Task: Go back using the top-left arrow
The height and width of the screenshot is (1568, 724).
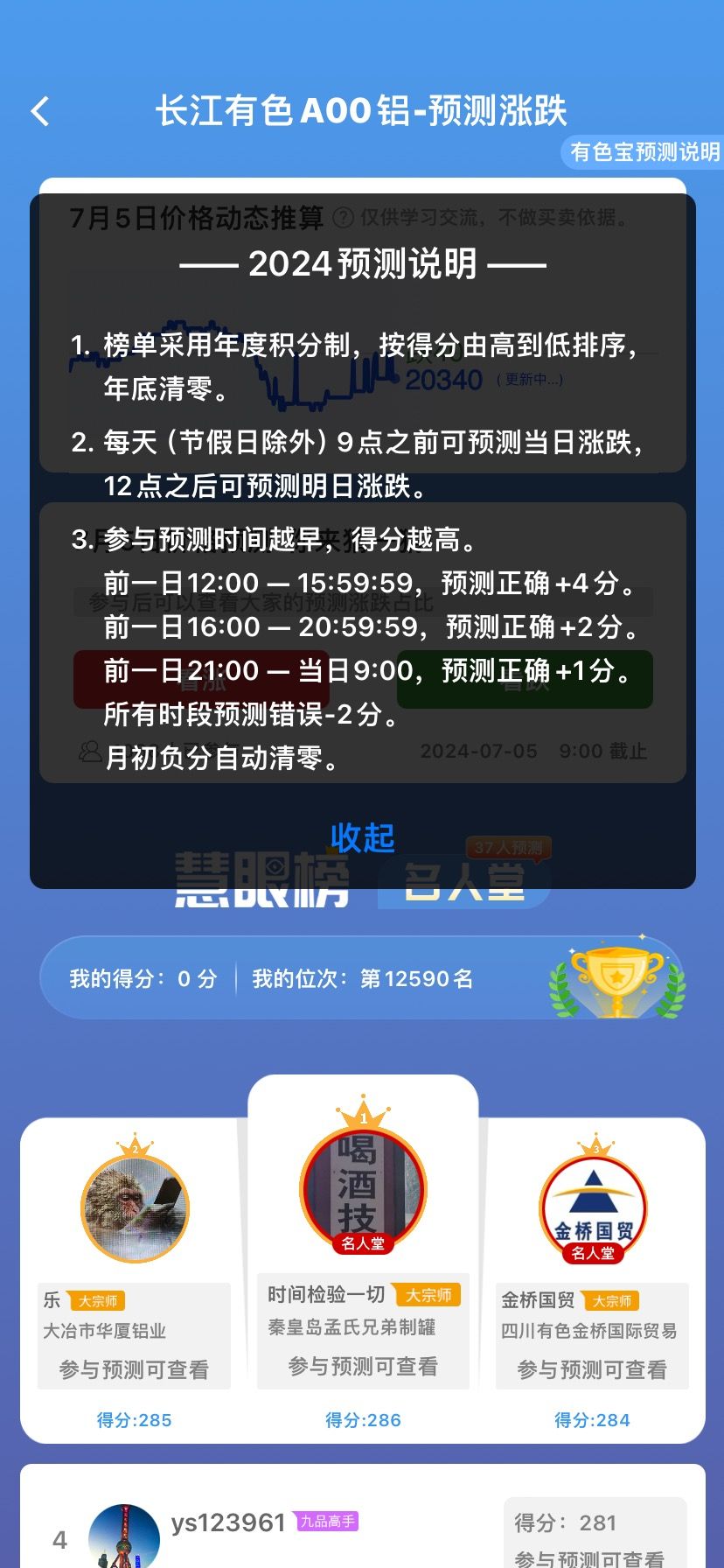Action: tap(40, 111)
